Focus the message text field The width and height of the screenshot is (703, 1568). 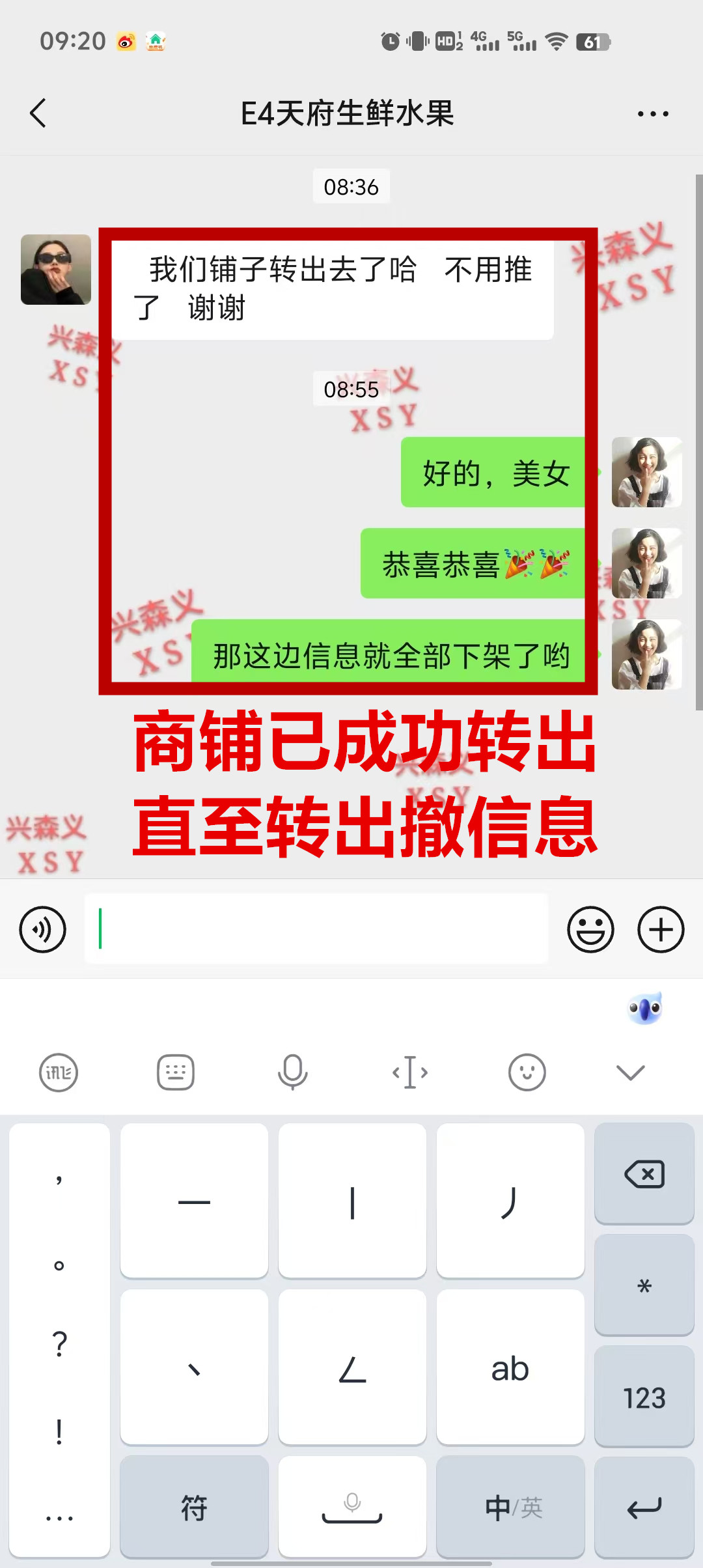point(316,929)
